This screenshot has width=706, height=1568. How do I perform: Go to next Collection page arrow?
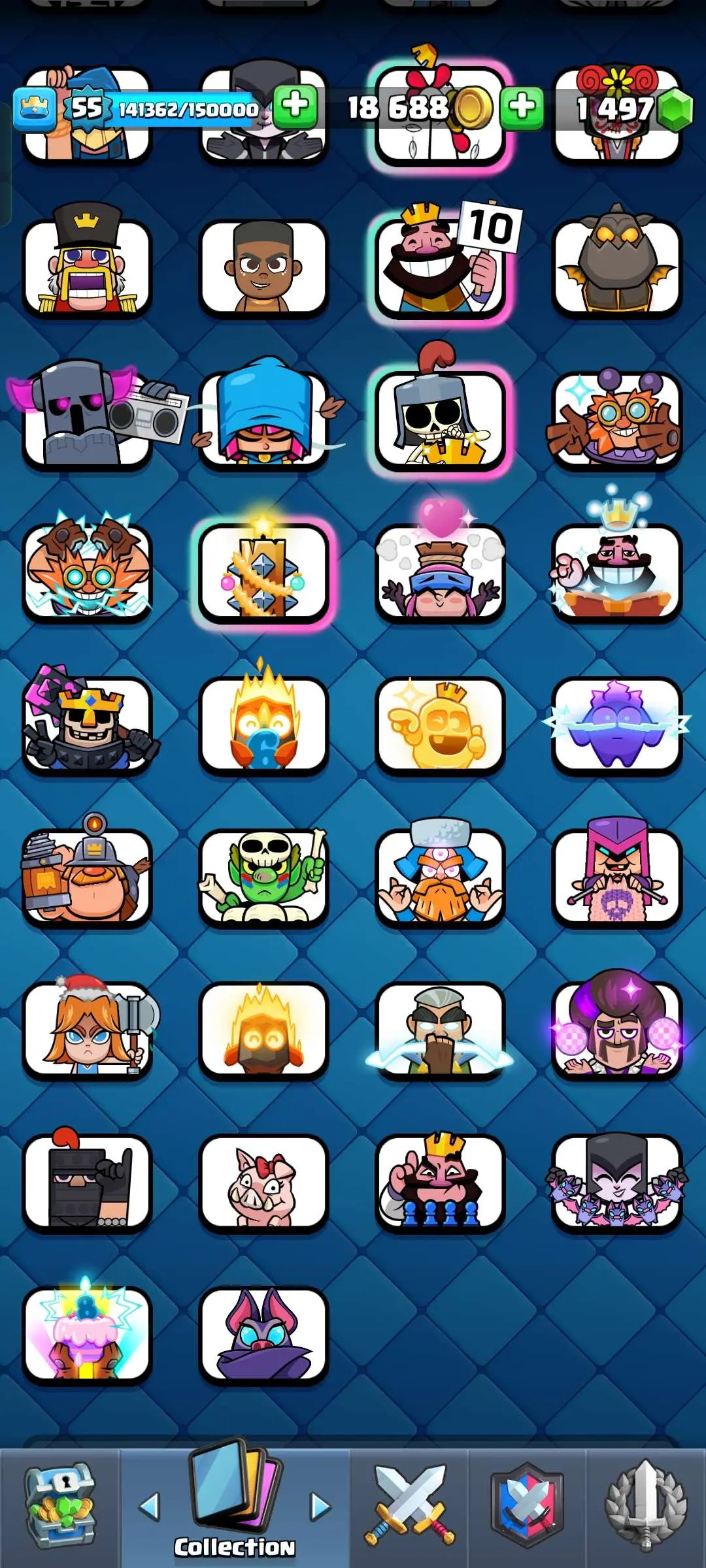(x=320, y=1506)
